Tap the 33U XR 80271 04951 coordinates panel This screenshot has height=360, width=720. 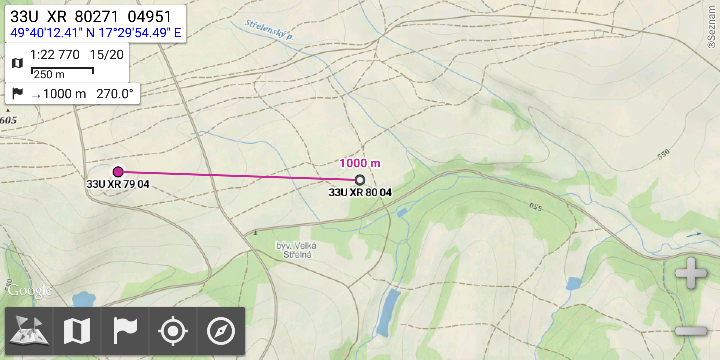pos(96,23)
